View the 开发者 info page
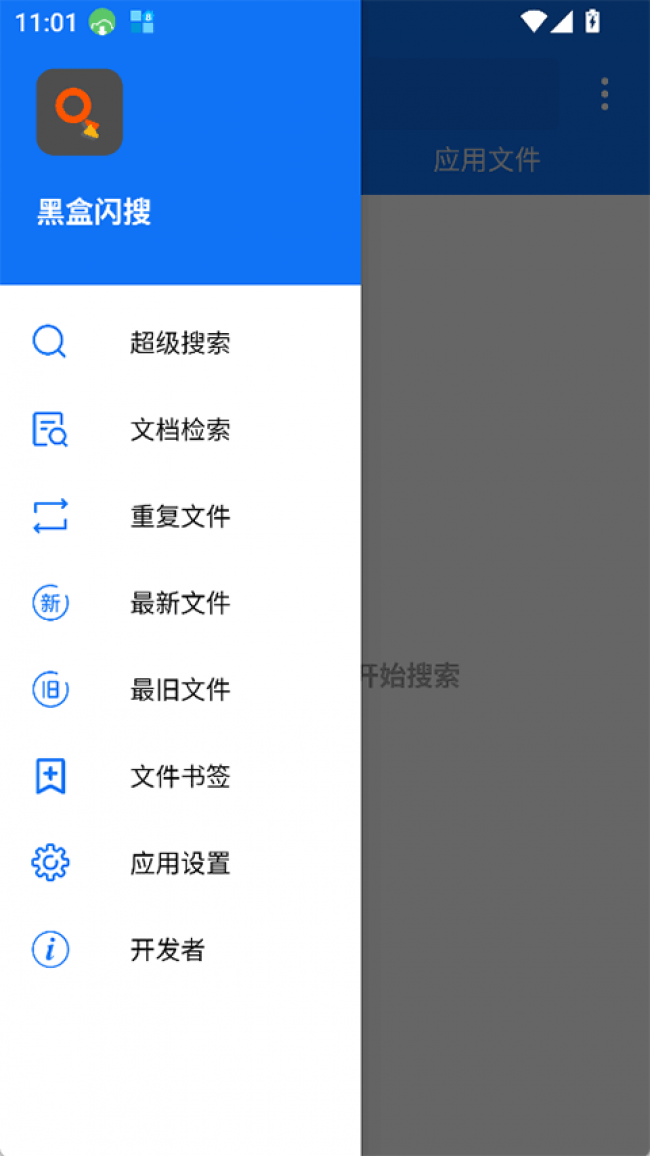Screen dimensions: 650x1156 coord(167,950)
